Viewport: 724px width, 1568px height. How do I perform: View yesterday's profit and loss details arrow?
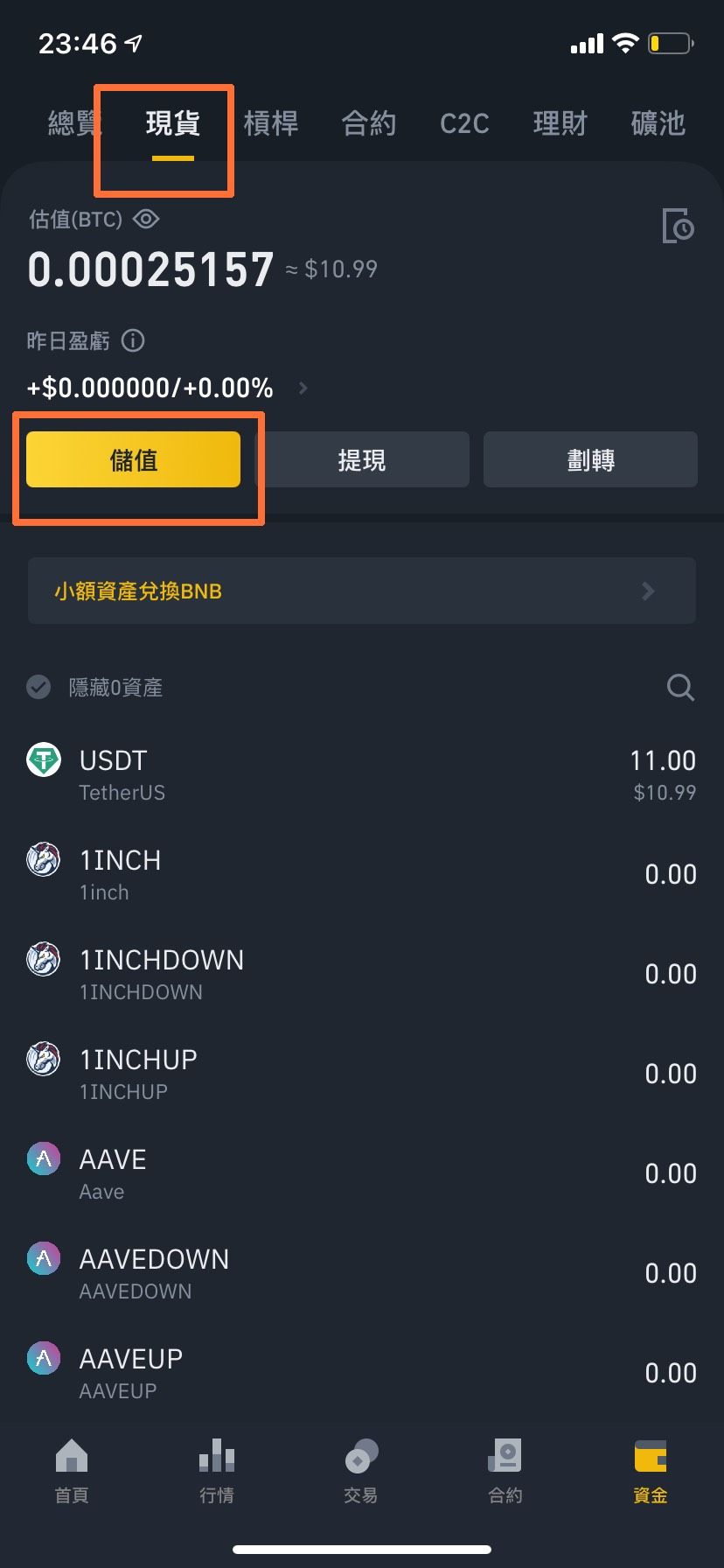[303, 388]
